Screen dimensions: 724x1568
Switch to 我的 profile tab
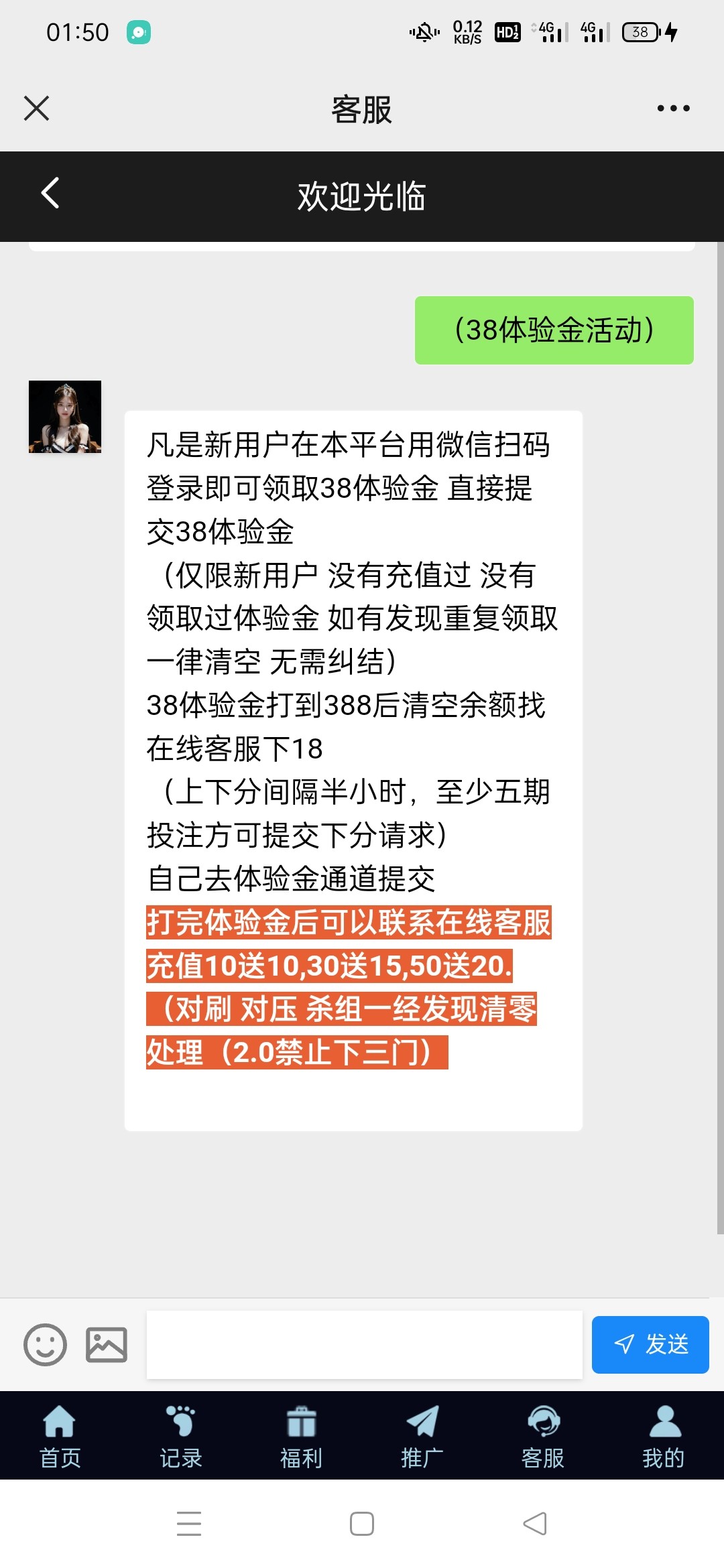click(x=664, y=1436)
